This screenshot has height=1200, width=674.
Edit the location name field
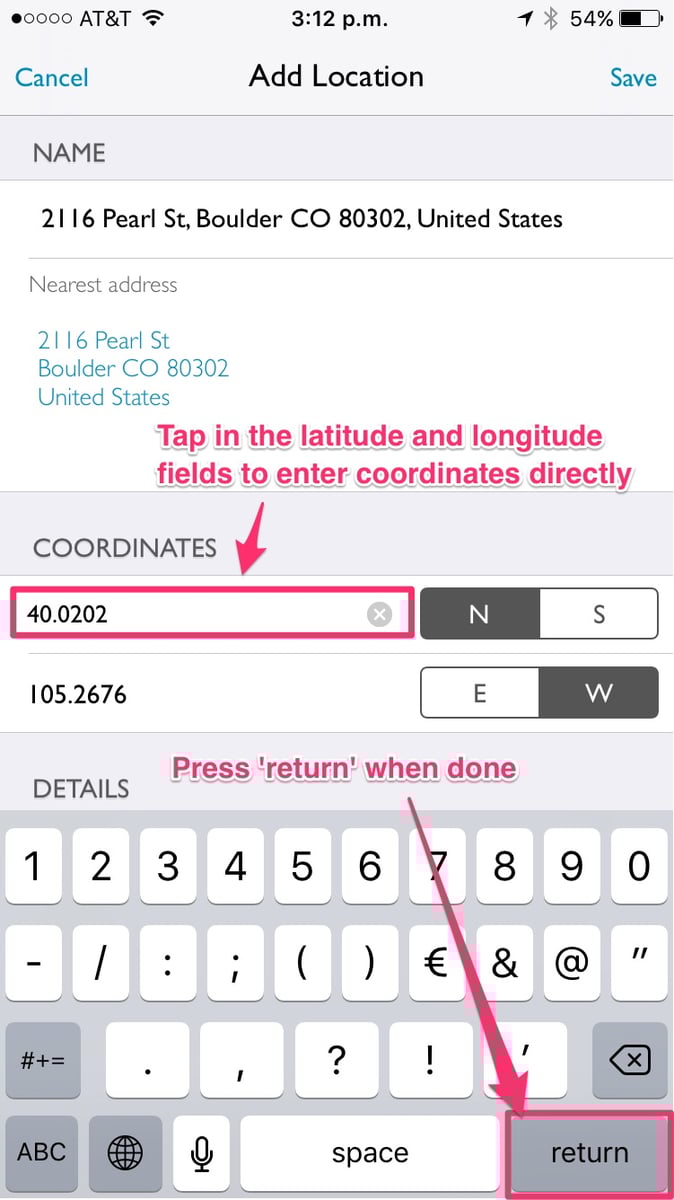click(x=300, y=219)
